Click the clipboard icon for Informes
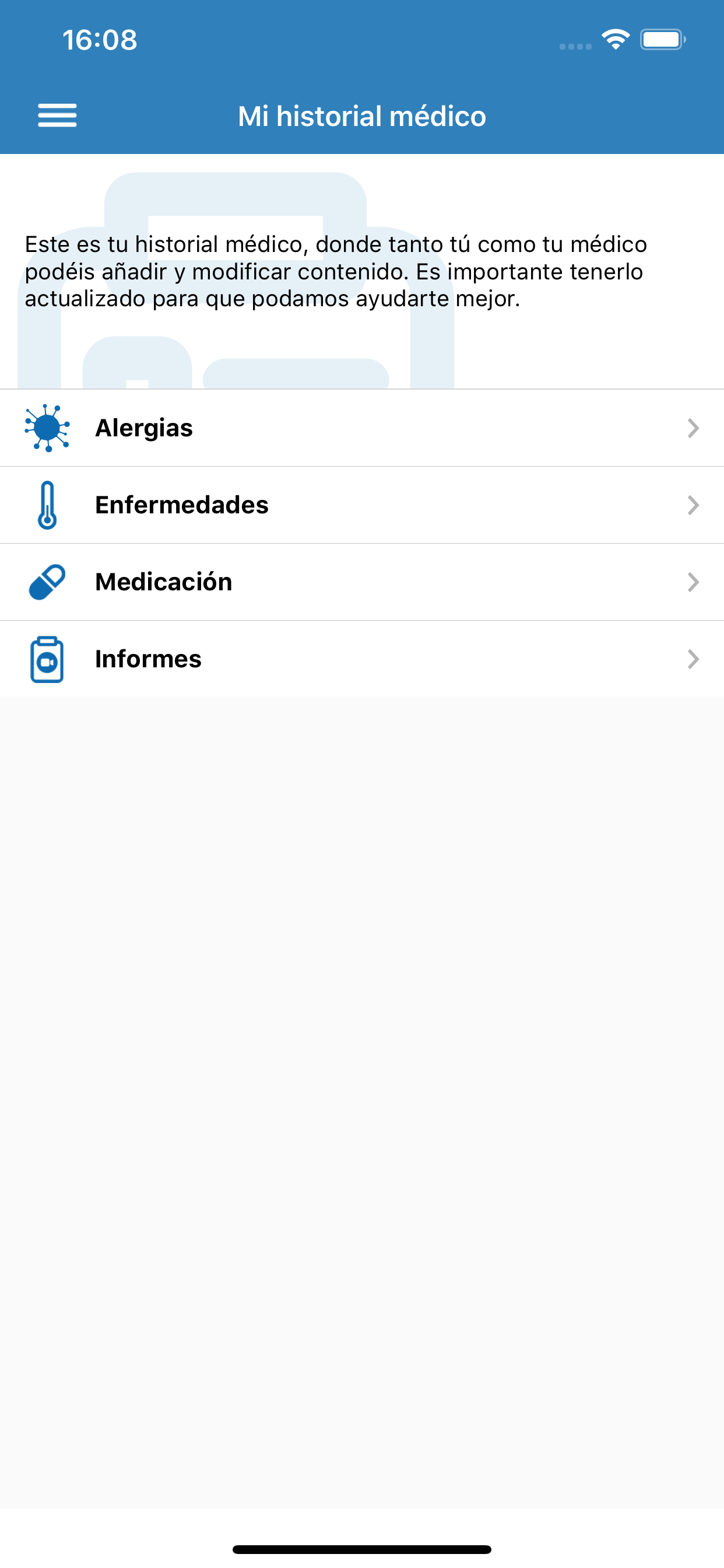724x1568 pixels. pos(47,659)
